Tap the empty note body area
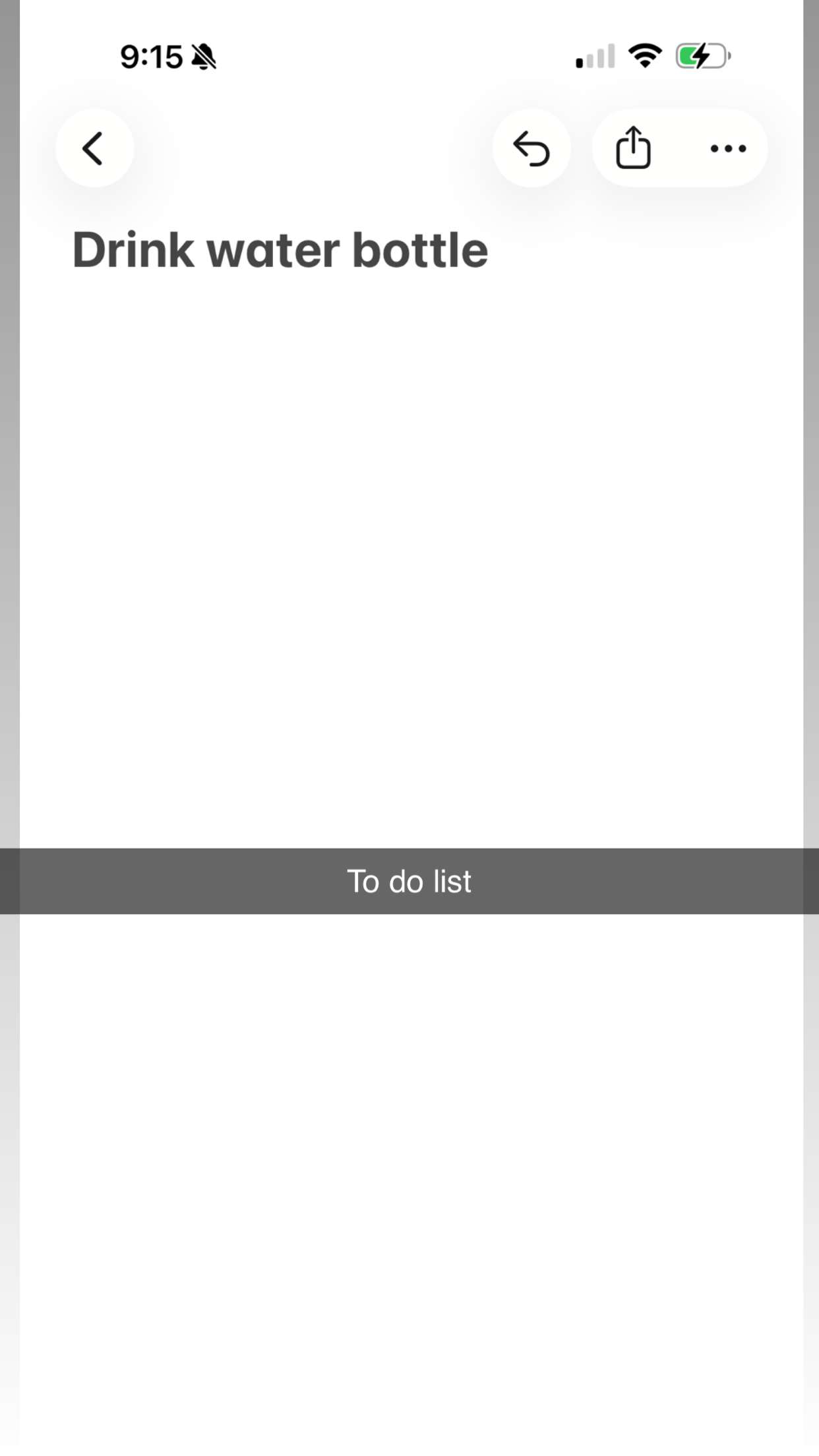This screenshot has width=819, height=1456. point(409,528)
